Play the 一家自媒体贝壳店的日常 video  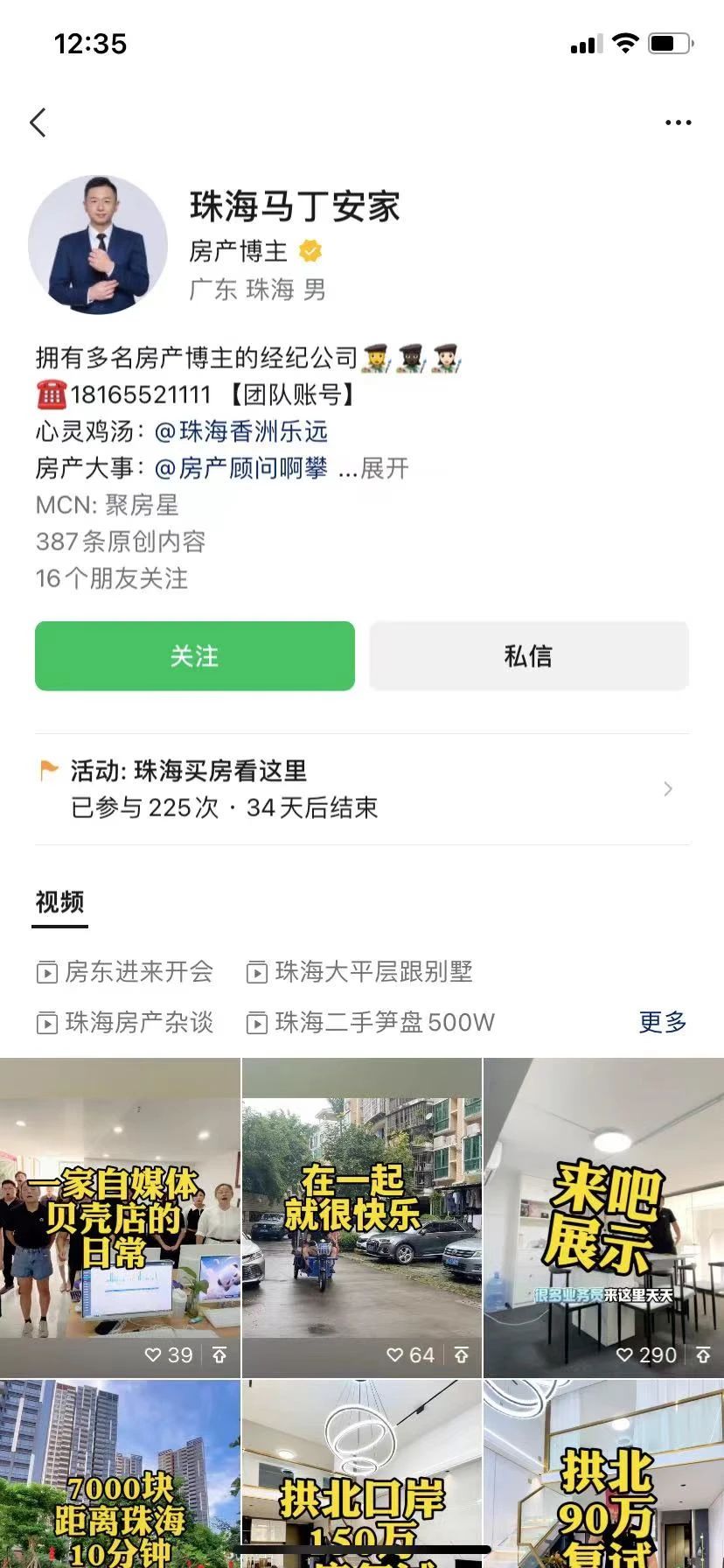click(120, 1207)
